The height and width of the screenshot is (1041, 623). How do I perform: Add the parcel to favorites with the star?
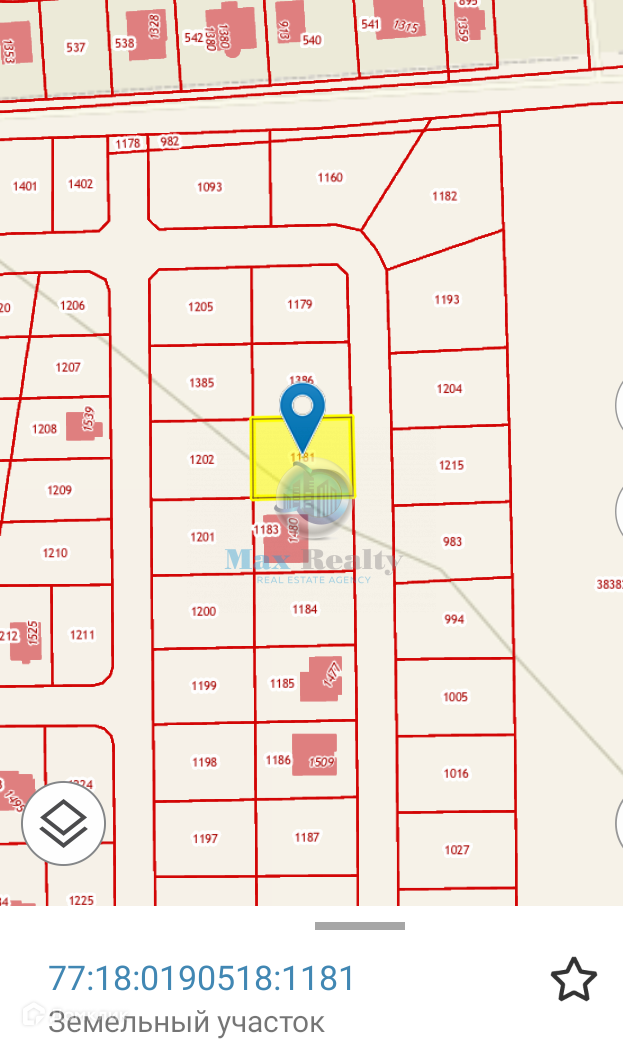574,979
